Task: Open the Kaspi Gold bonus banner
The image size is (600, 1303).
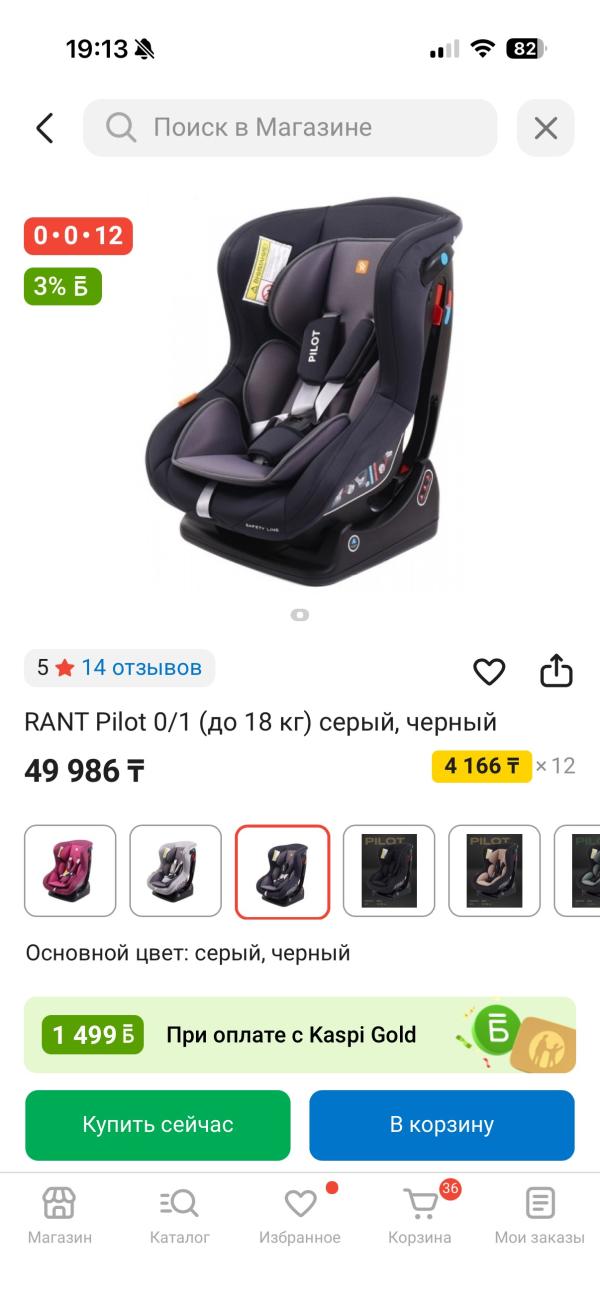Action: (300, 1035)
